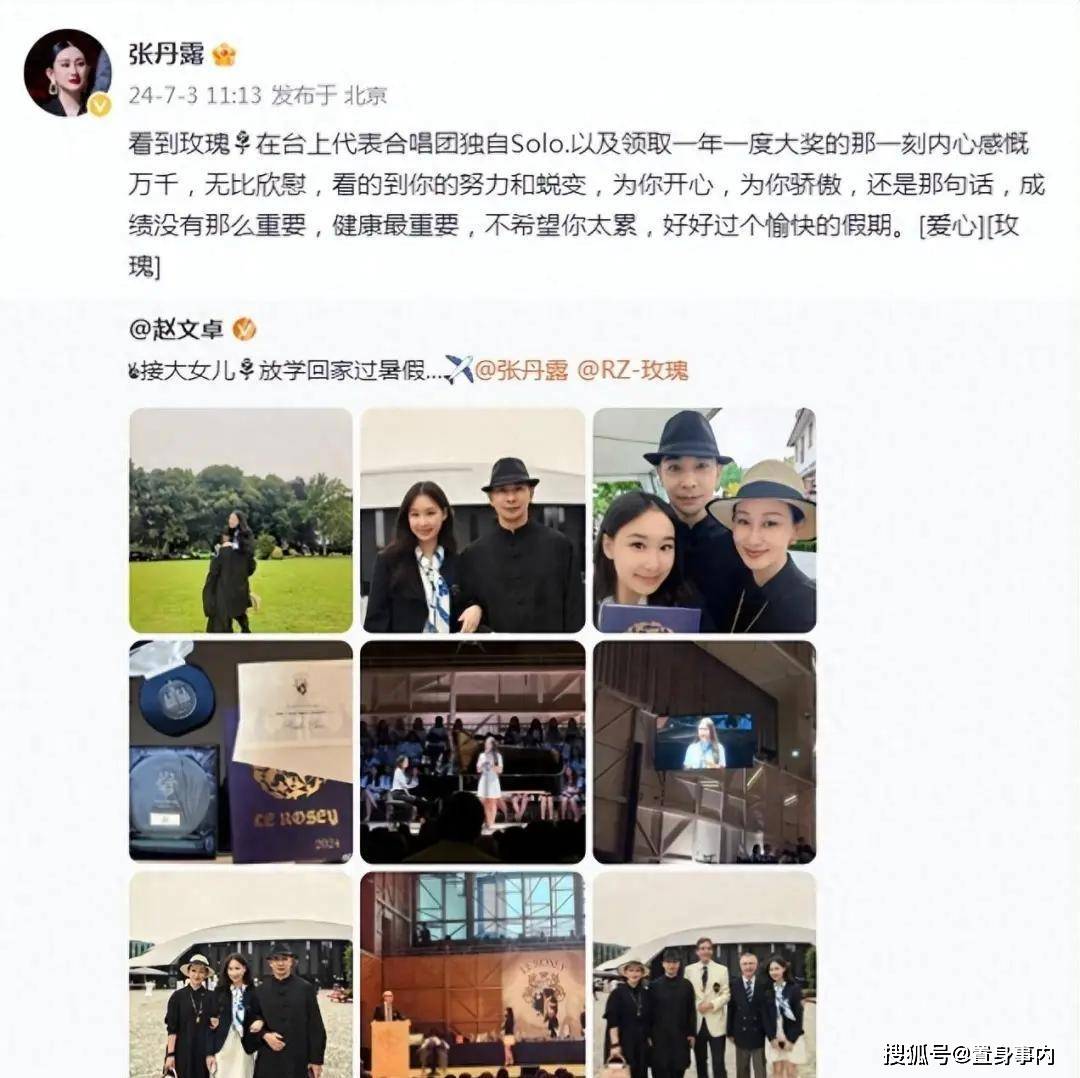
Task: View the Le Rosey medals photo
Action: (241, 751)
